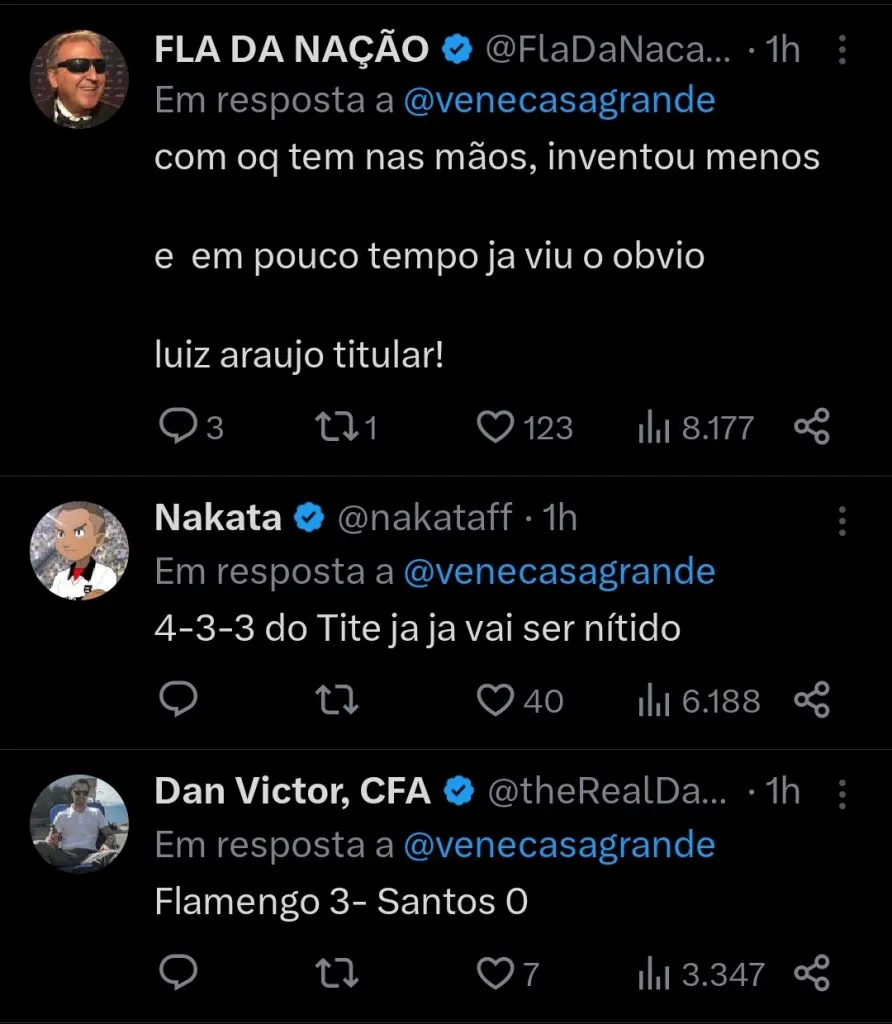
Task: Open FLA DA NAÇÃO's profile picture
Action: 79,79
